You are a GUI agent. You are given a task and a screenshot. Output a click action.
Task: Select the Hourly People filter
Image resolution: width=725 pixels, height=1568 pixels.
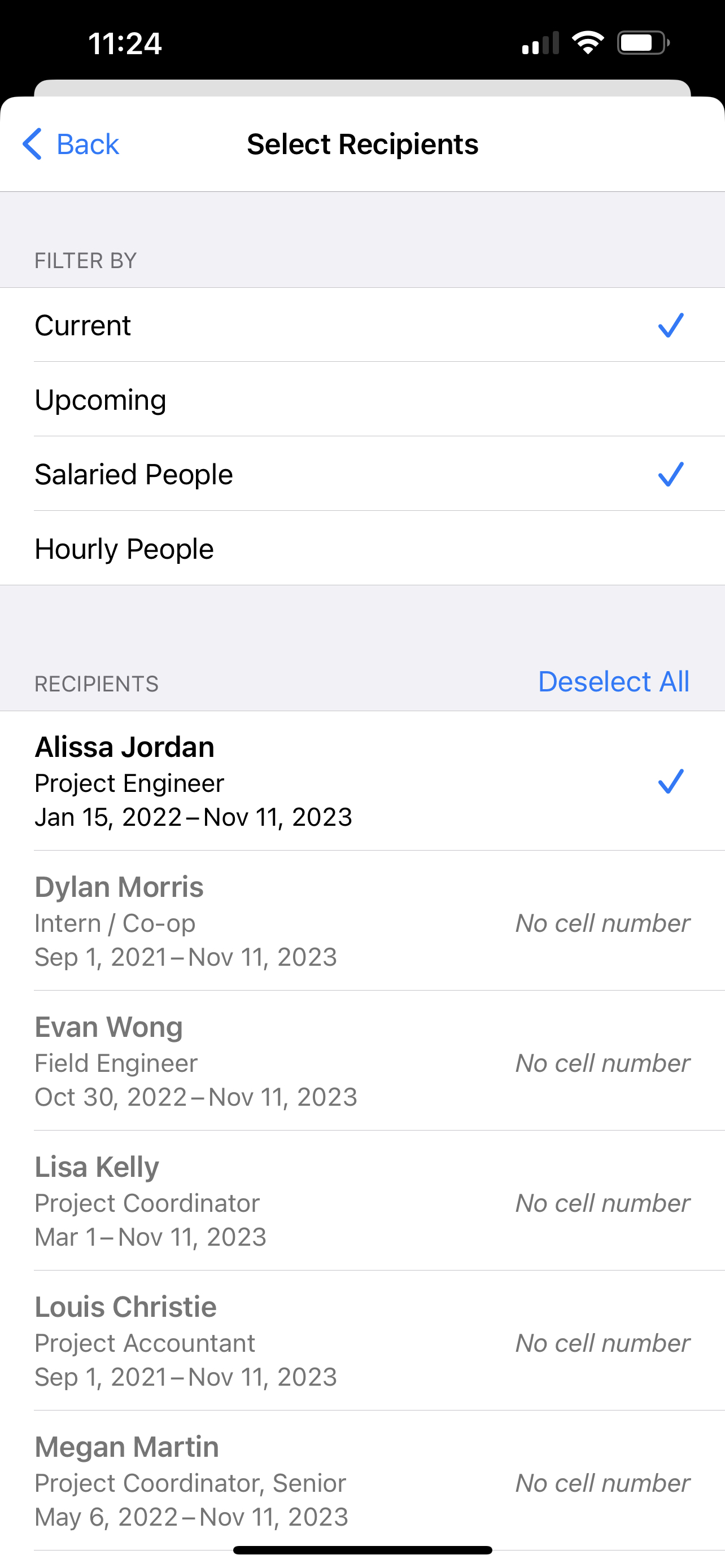coord(362,549)
